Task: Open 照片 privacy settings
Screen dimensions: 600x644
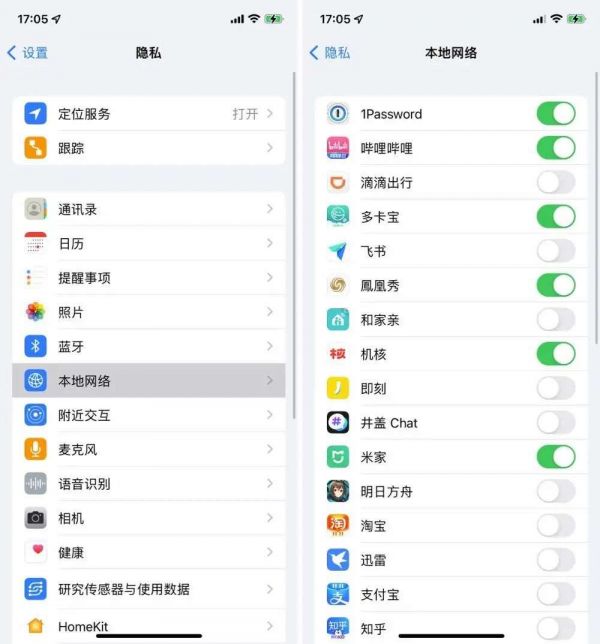Action: click(150, 312)
